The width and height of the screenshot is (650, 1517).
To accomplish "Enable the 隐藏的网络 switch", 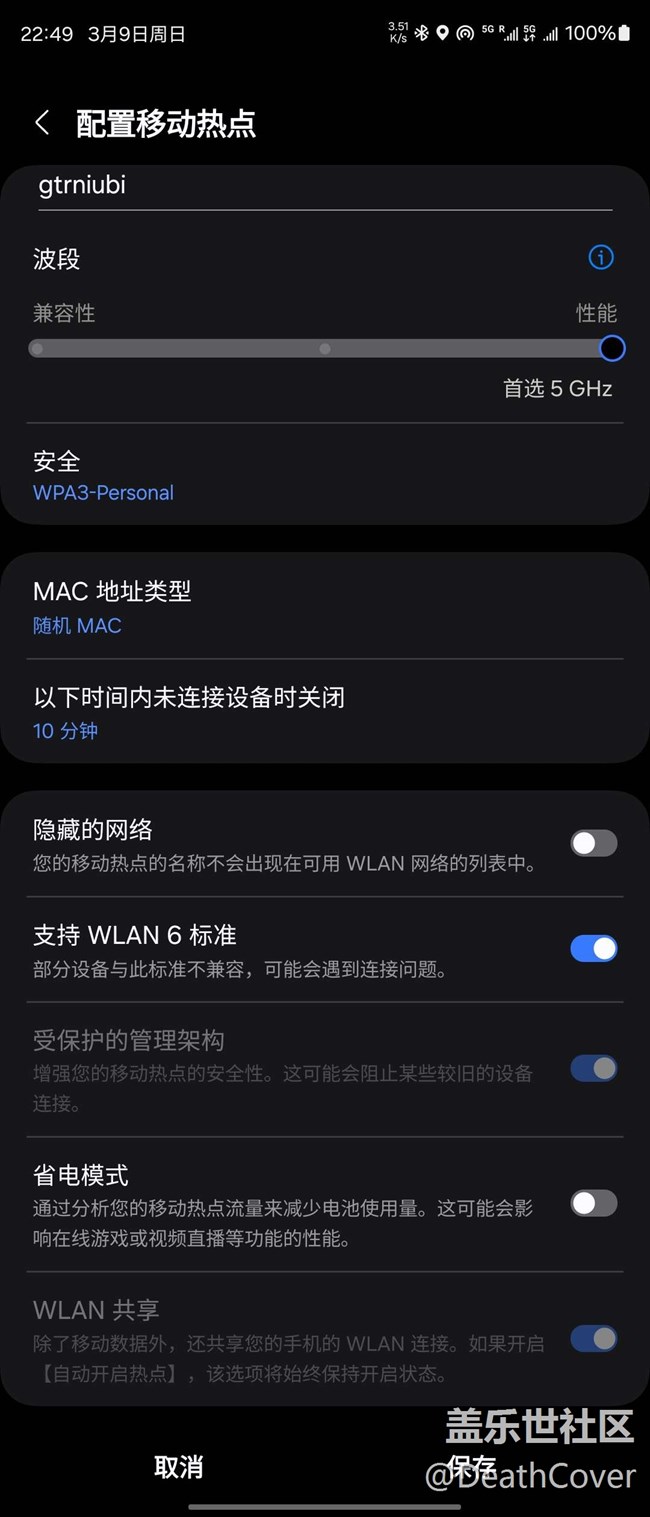I will pos(593,843).
